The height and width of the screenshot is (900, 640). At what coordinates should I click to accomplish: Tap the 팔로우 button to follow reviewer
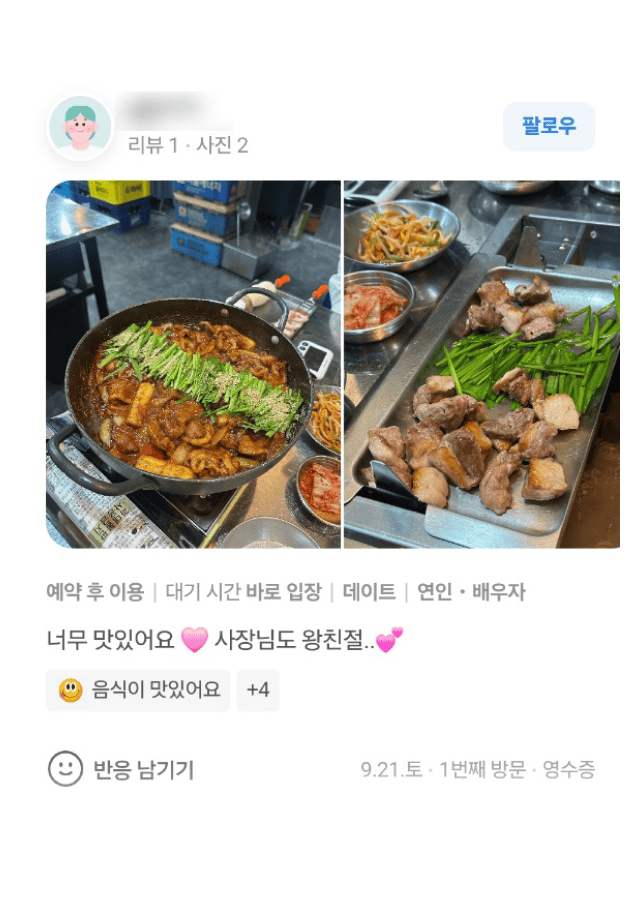point(548,127)
